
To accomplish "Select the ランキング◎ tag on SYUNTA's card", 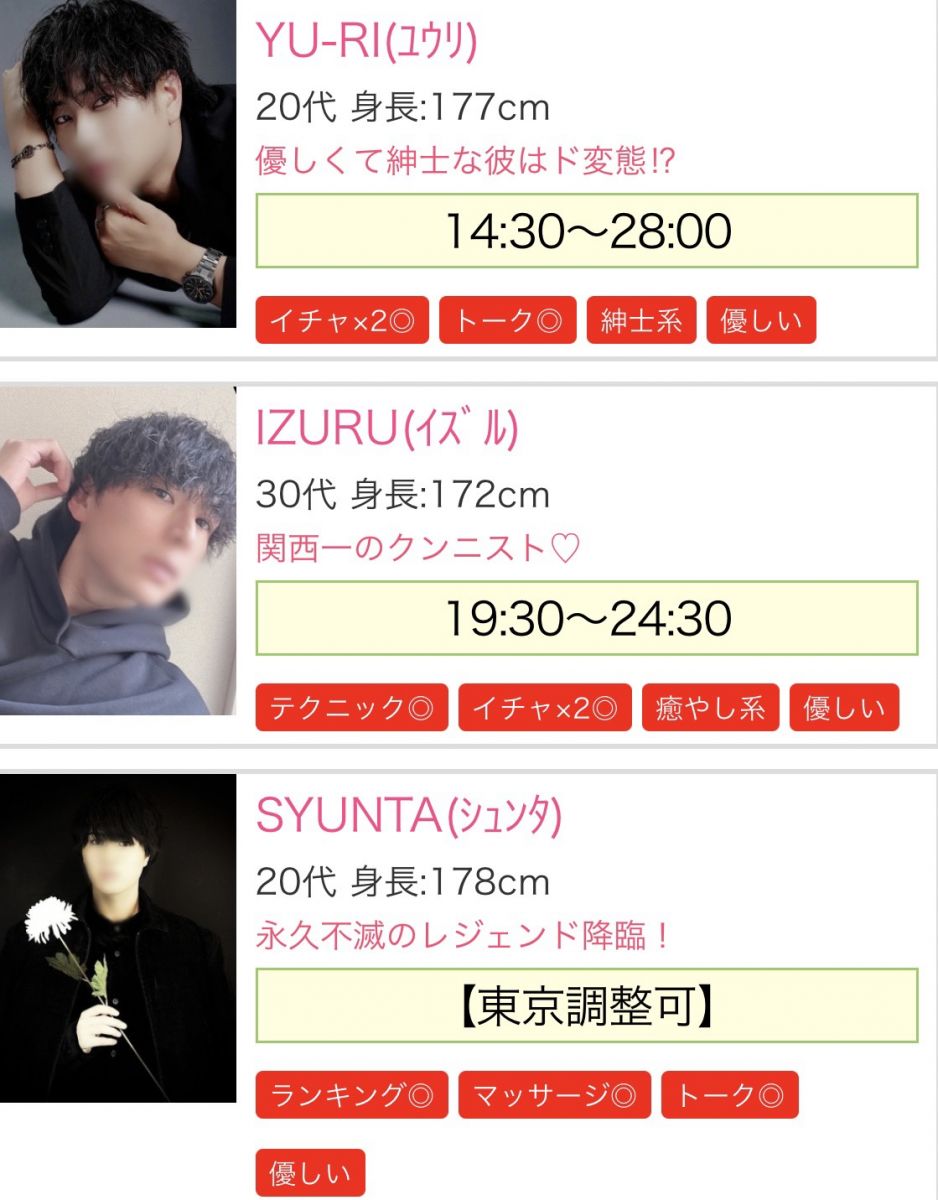I will click(352, 1095).
